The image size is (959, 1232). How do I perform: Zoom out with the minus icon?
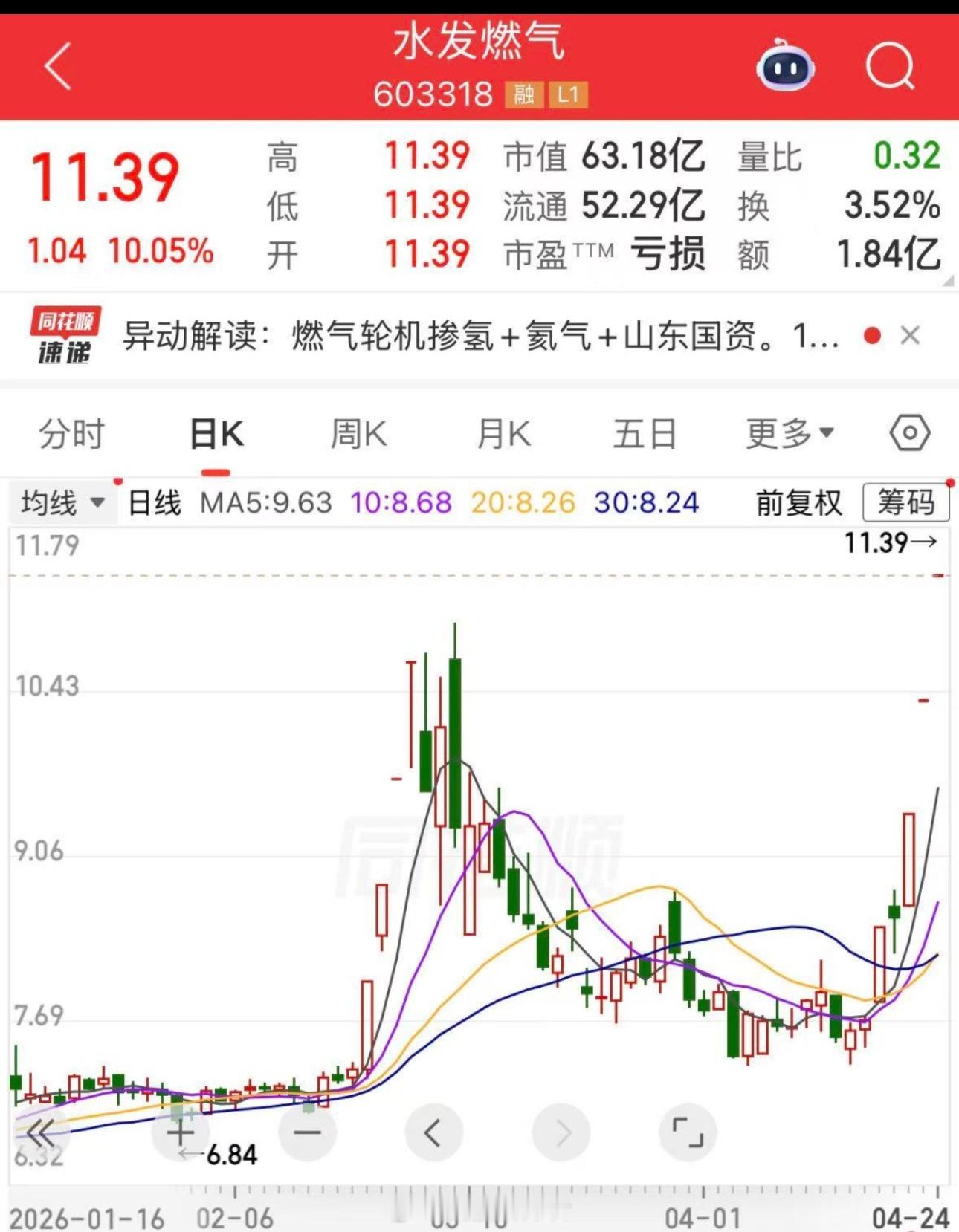(x=306, y=1132)
